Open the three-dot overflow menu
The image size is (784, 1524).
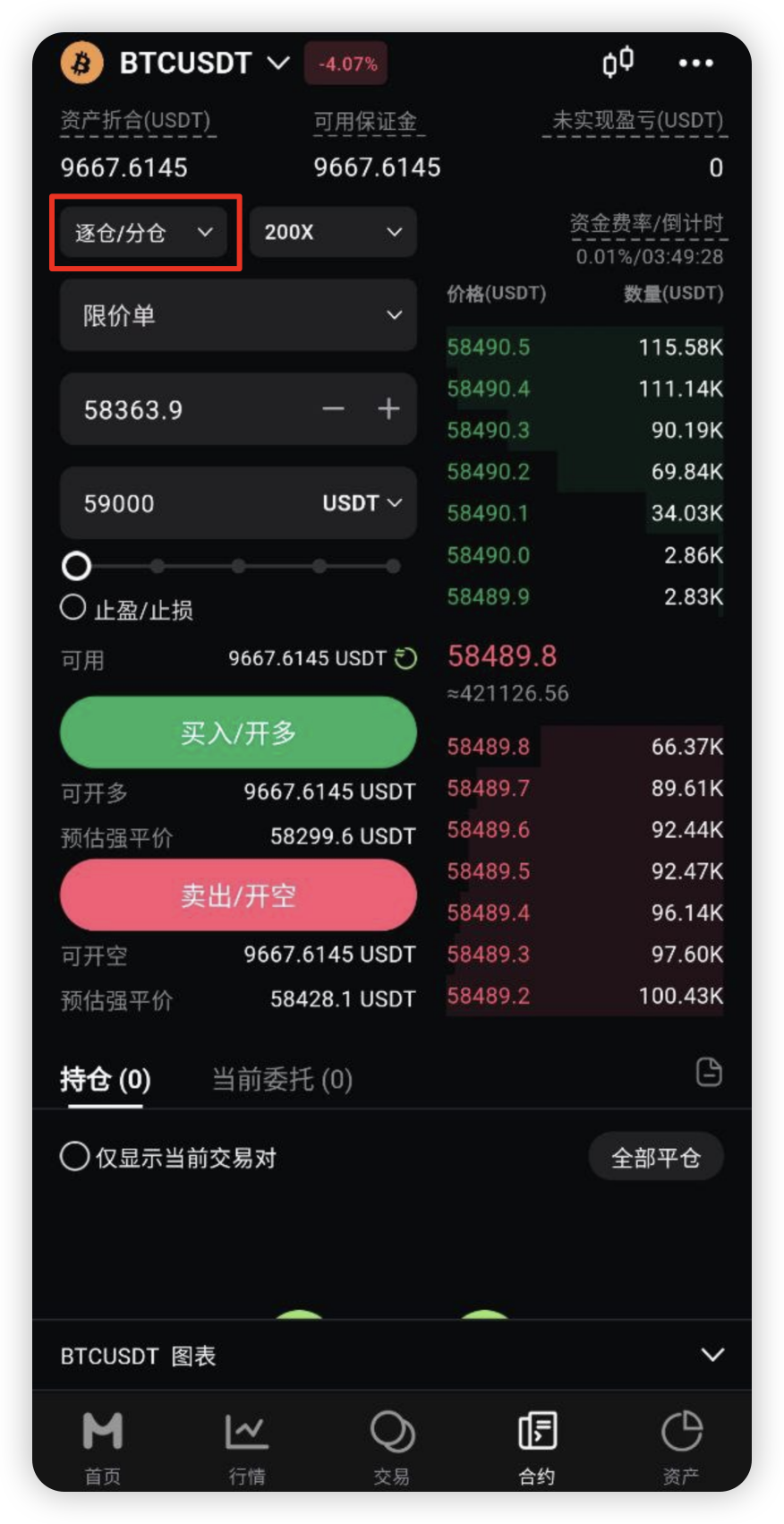coord(695,63)
